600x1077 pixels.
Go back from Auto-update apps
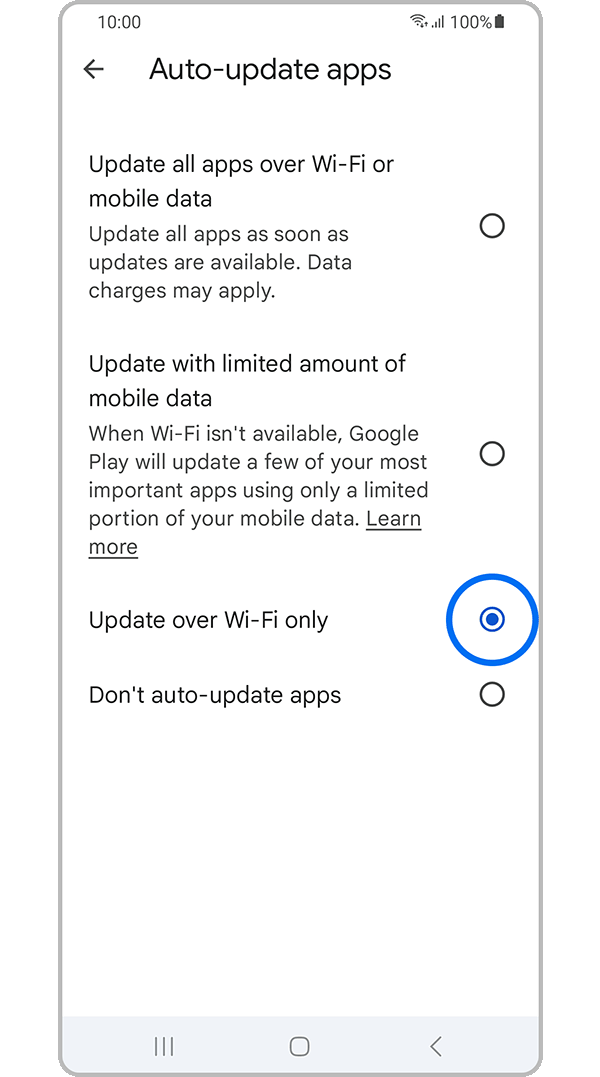pyautogui.click(x=94, y=69)
